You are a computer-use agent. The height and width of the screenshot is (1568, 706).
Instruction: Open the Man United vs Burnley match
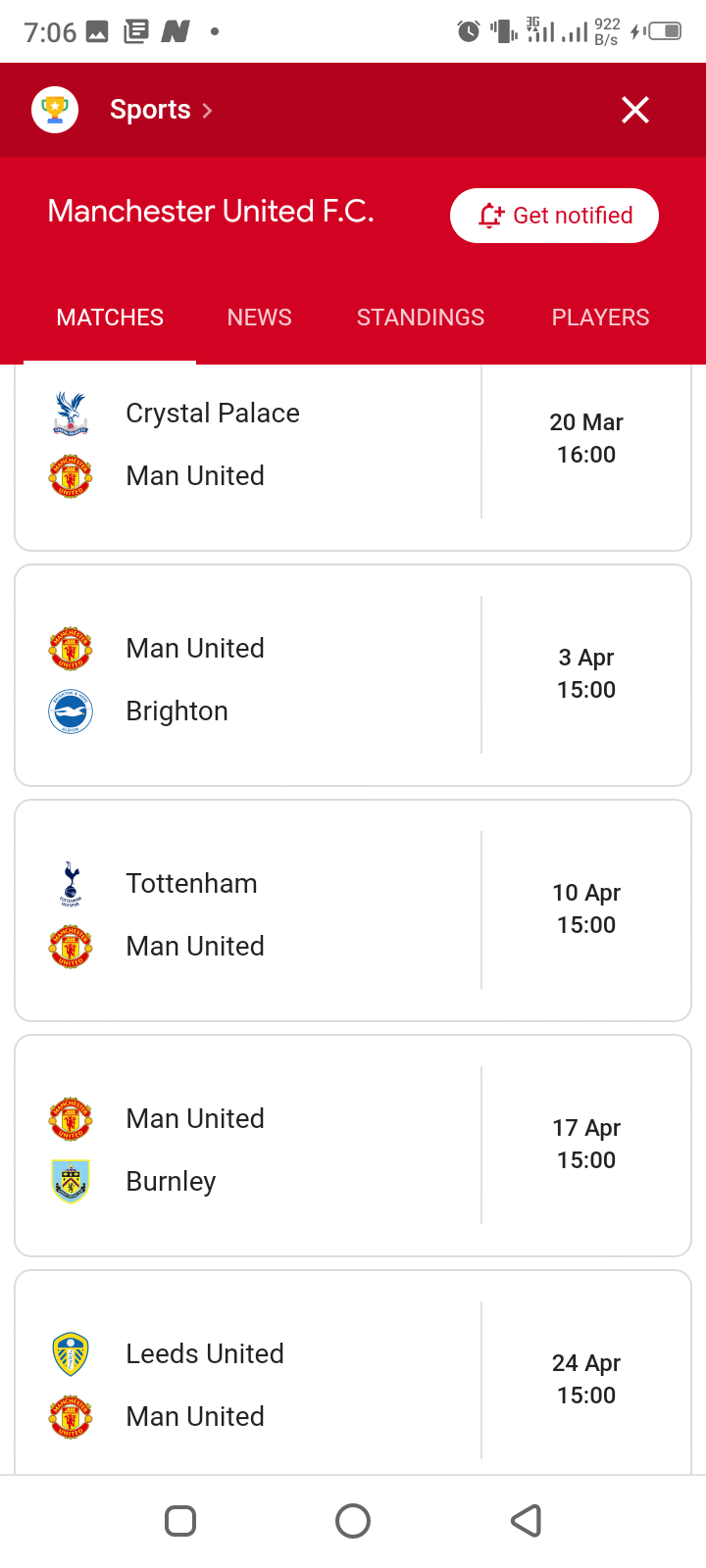(353, 1146)
